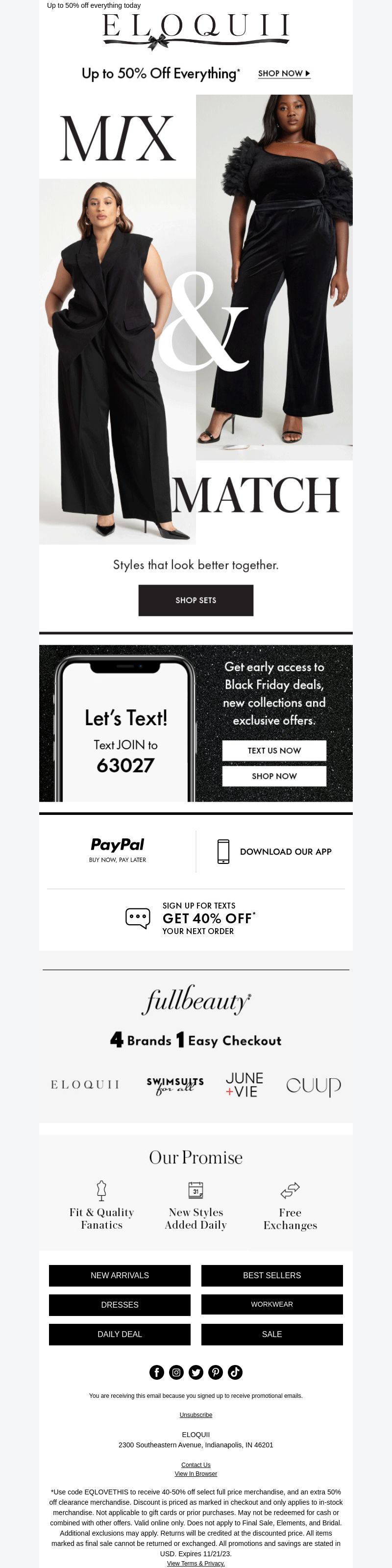Tap Download Our App

coord(274,851)
